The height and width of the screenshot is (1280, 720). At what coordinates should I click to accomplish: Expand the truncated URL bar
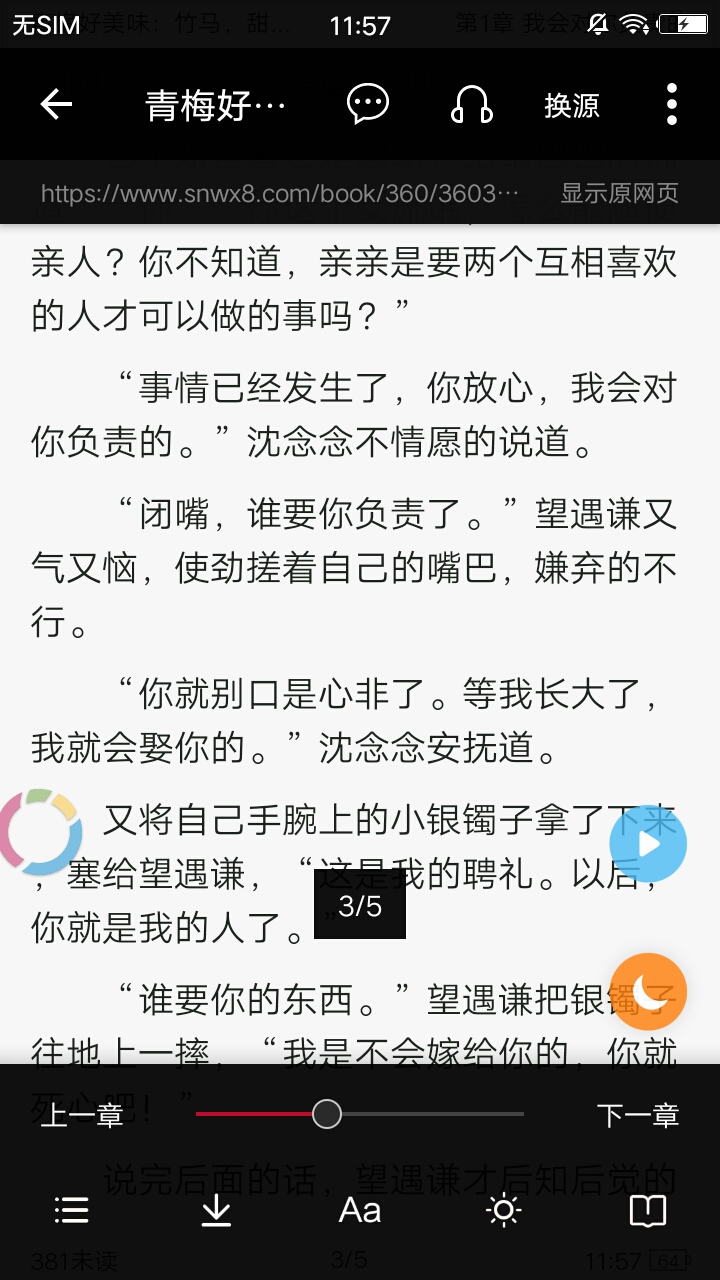click(x=280, y=195)
